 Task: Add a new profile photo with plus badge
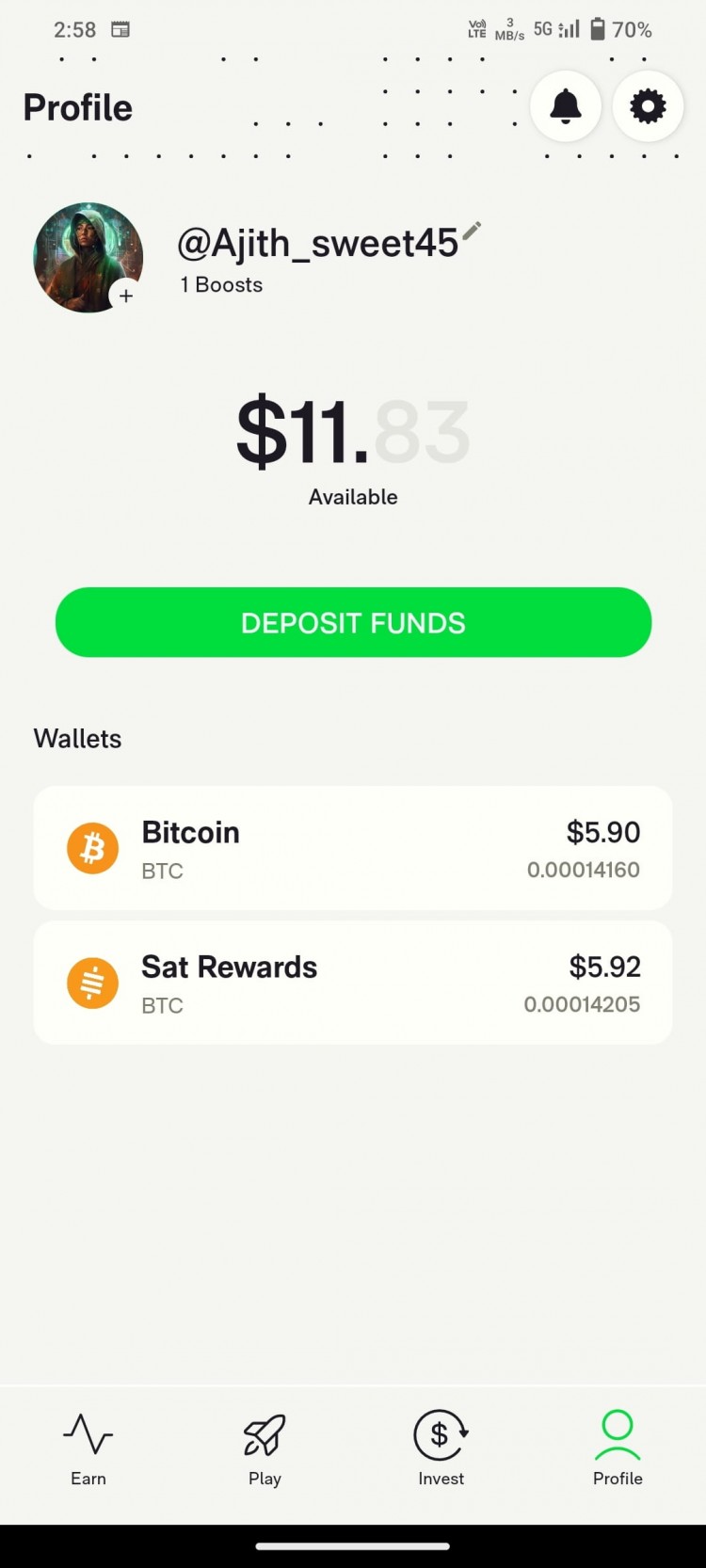[x=126, y=296]
